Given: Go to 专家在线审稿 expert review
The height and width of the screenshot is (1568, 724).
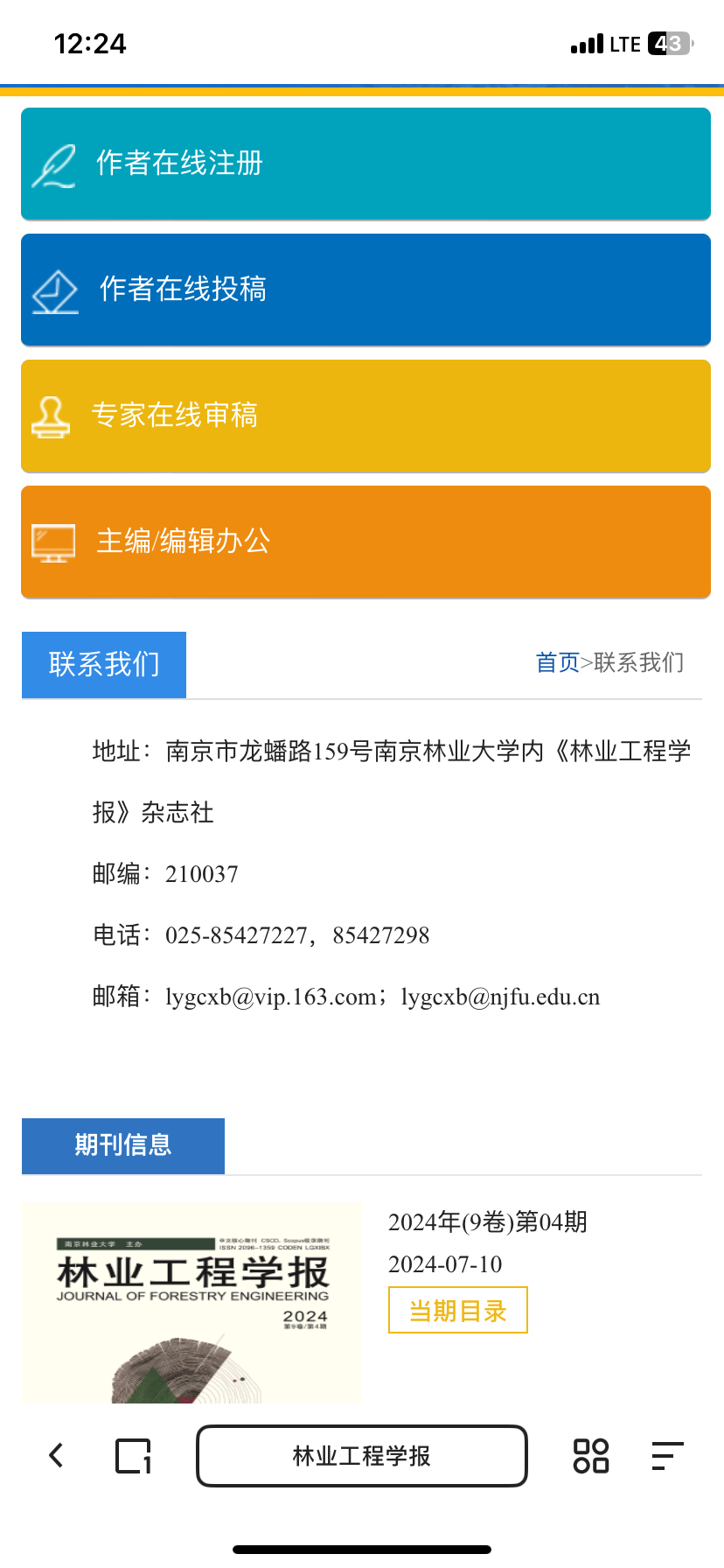Looking at the screenshot, I should click(365, 416).
